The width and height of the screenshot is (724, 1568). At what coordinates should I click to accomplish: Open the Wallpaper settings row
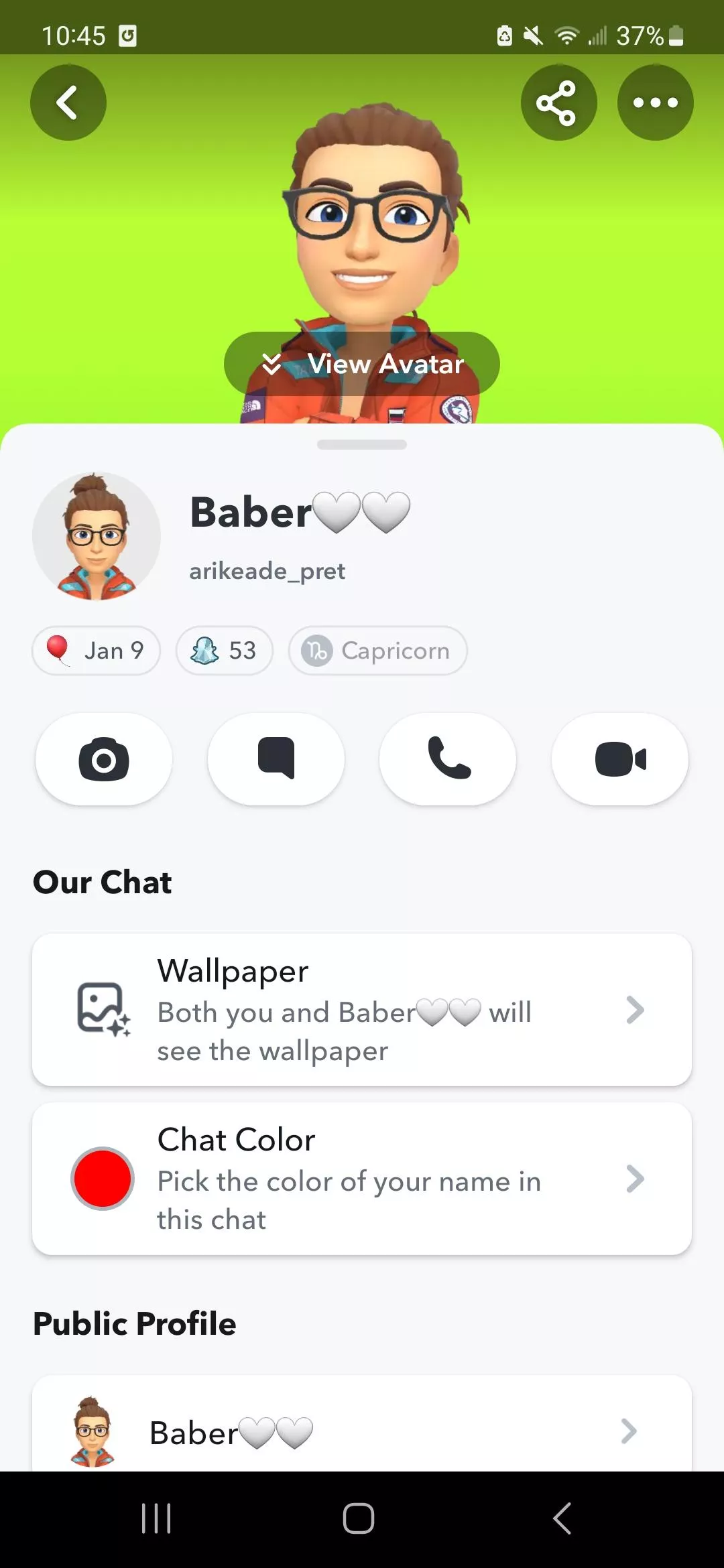coord(362,1010)
